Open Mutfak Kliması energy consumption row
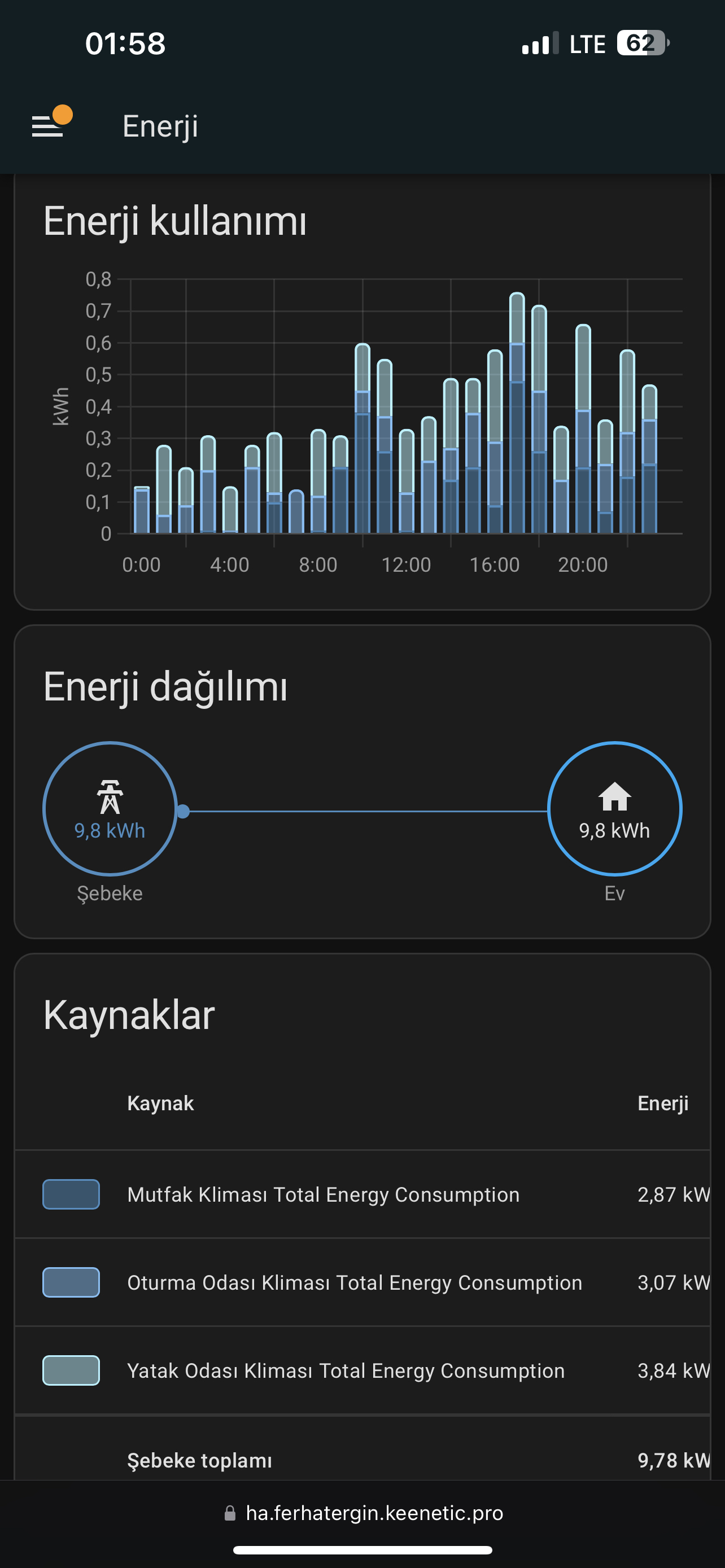This screenshot has width=725, height=1568. click(362, 1194)
